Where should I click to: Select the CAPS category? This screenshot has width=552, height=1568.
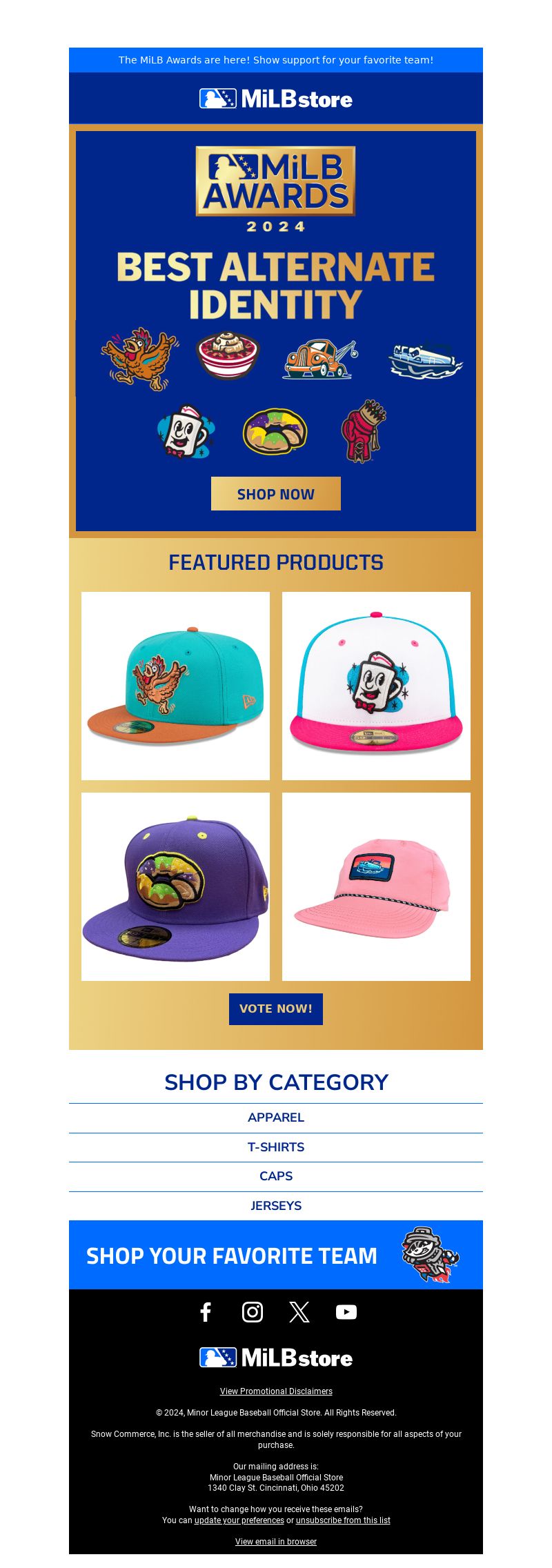click(275, 1176)
